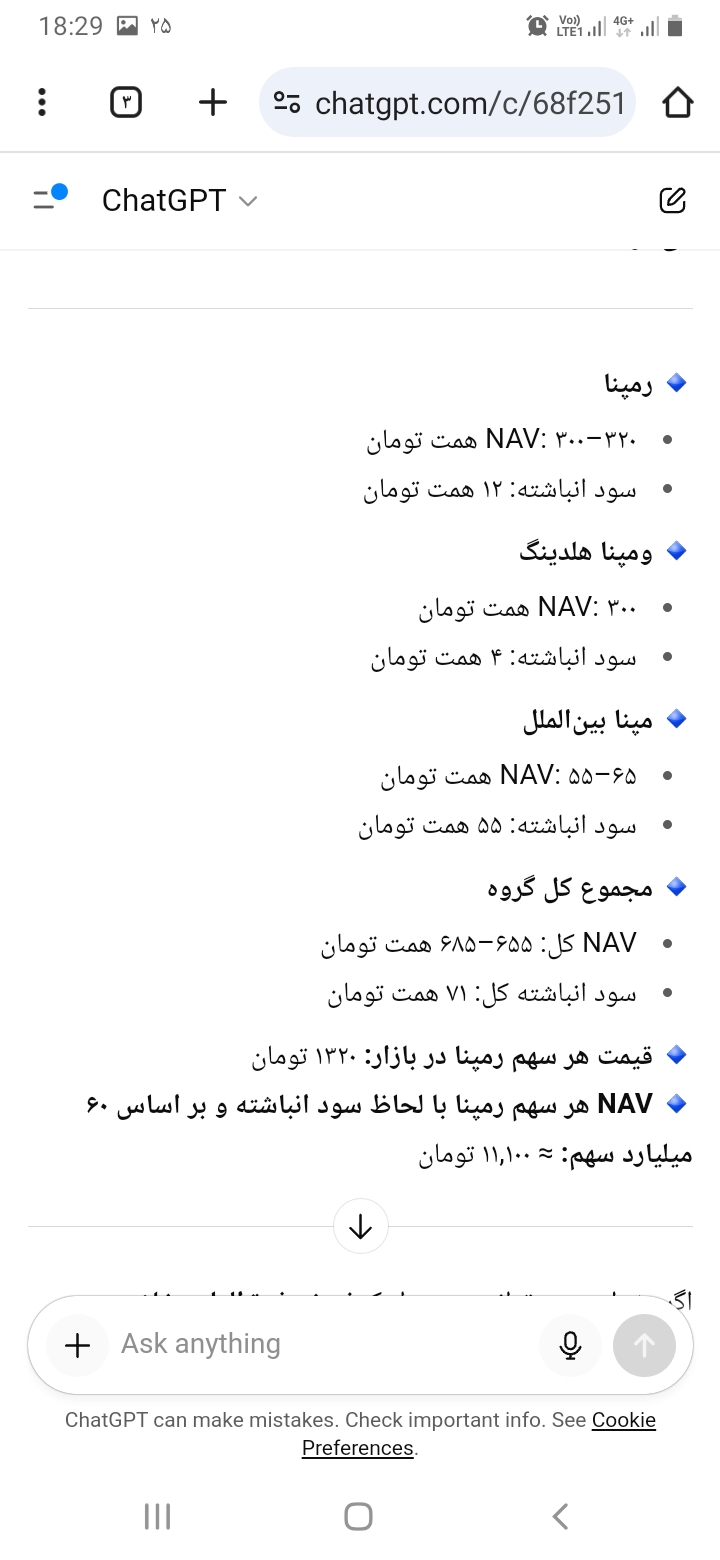Start voice dictation with the microphone
720x1560 pixels.
coord(570,1345)
